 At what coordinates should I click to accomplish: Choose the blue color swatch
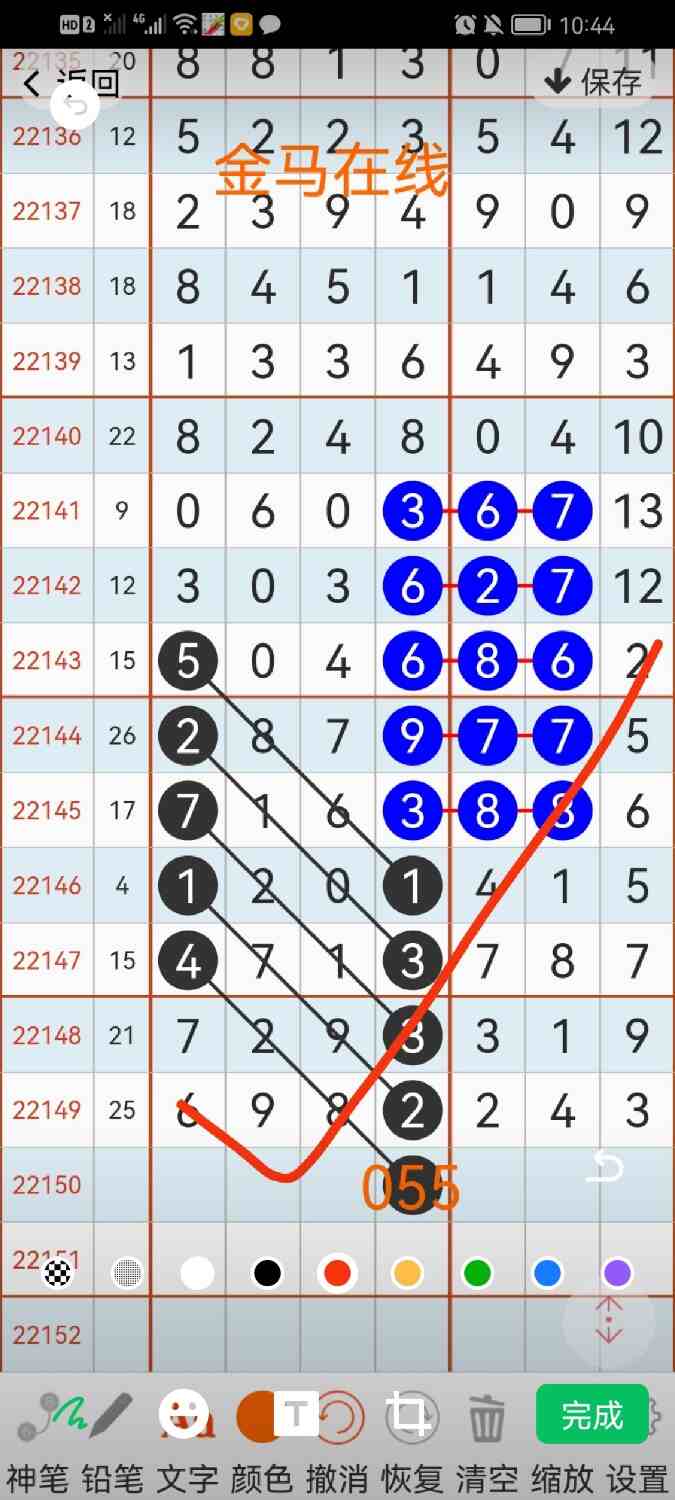(x=547, y=1273)
